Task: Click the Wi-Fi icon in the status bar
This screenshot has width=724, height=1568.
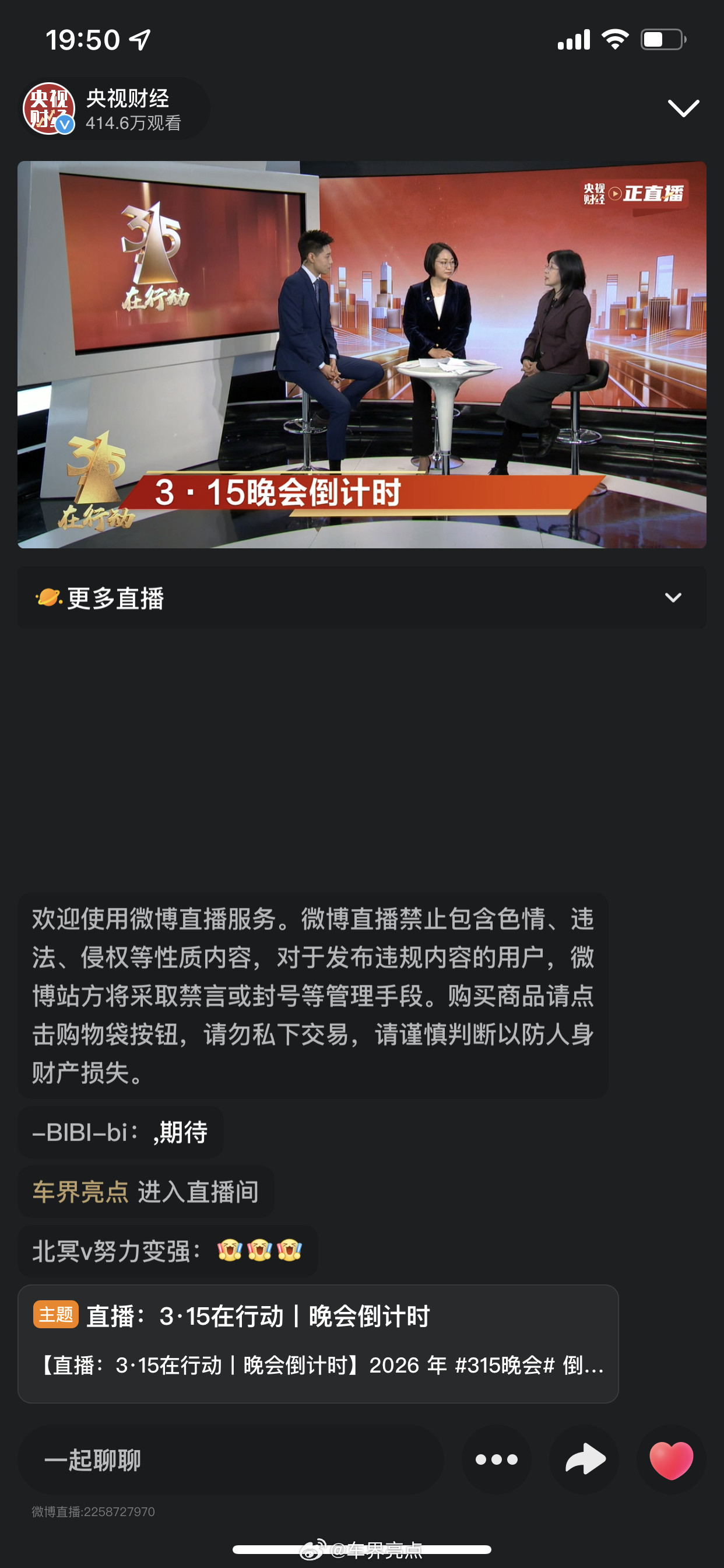Action: [x=615, y=38]
